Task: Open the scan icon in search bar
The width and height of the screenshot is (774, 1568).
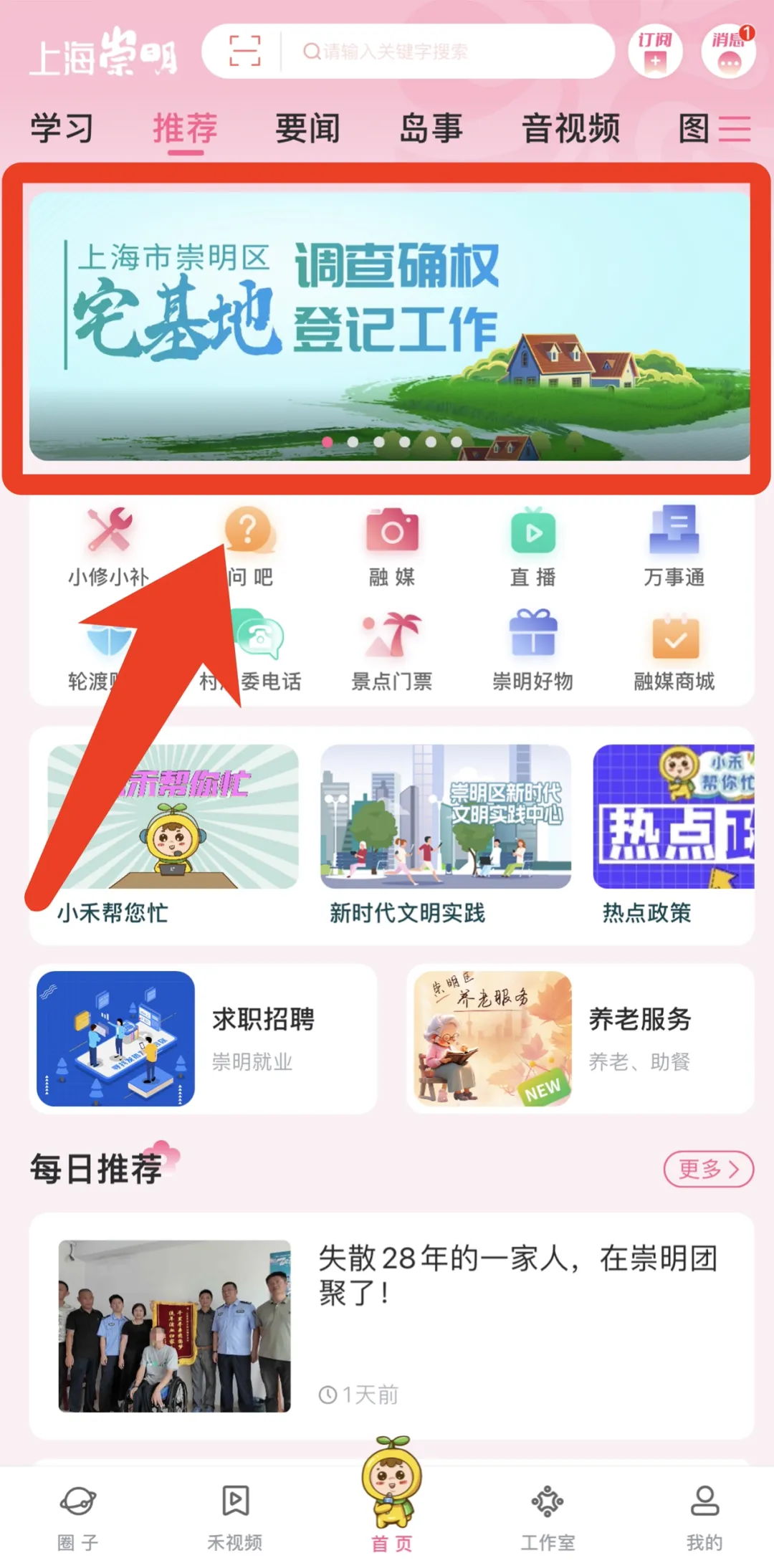Action: point(244,52)
